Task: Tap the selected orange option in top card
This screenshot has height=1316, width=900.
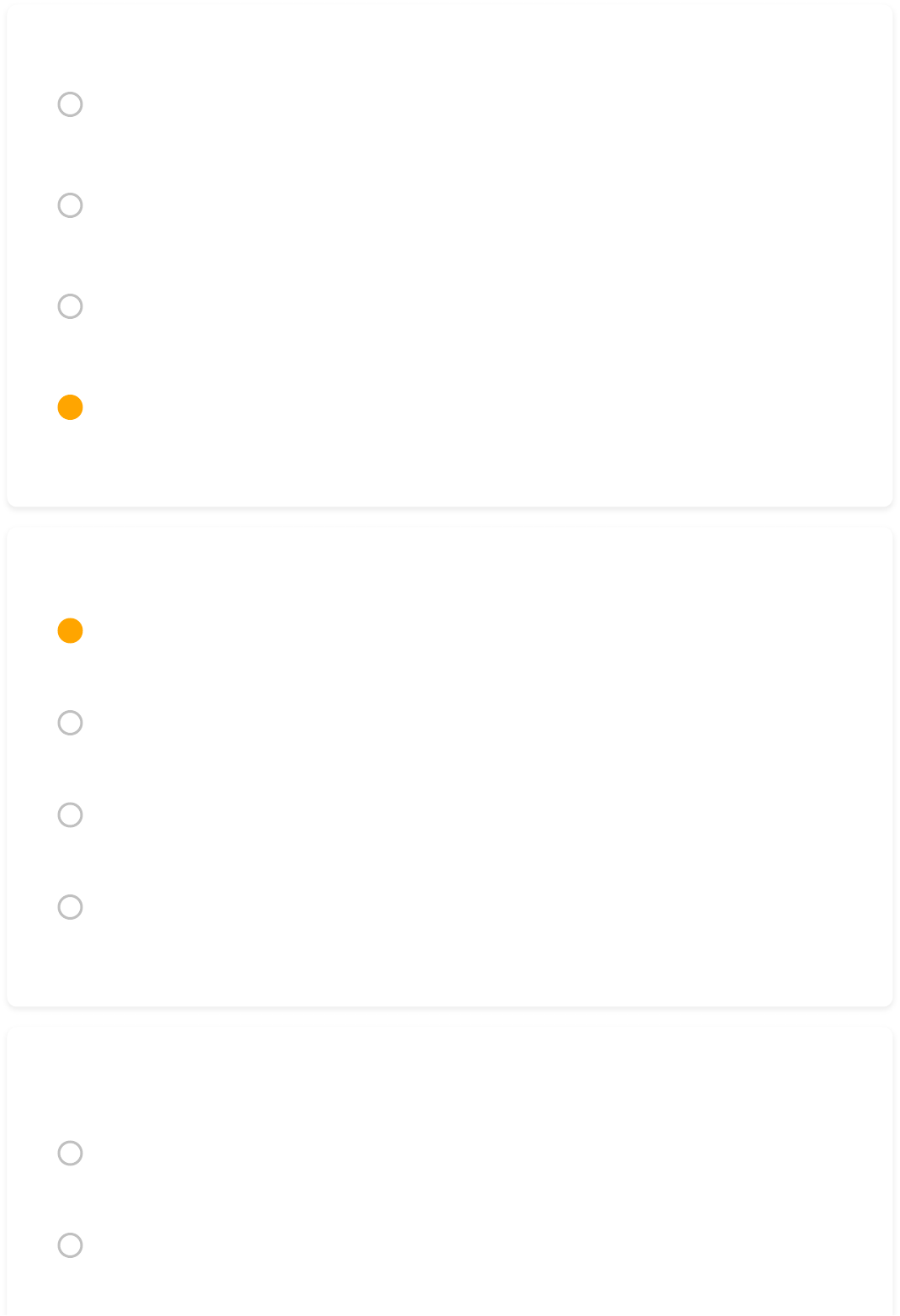Action: click(x=70, y=407)
